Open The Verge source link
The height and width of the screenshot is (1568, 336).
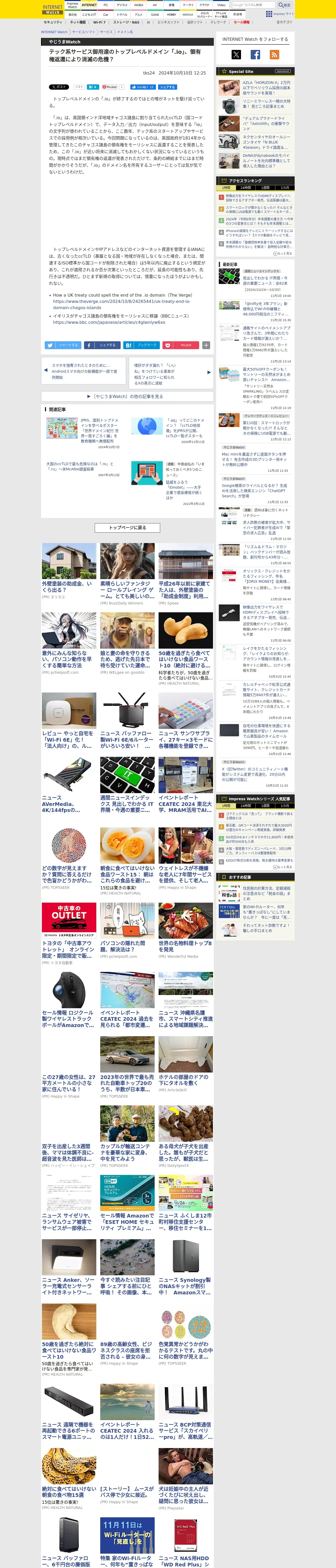(122, 301)
